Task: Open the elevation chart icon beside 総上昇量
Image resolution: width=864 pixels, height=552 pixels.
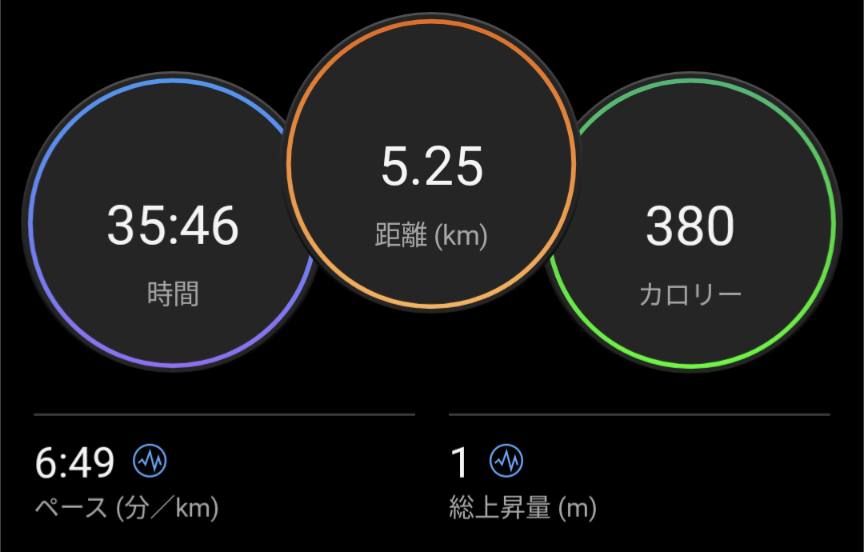Action: coord(506,461)
